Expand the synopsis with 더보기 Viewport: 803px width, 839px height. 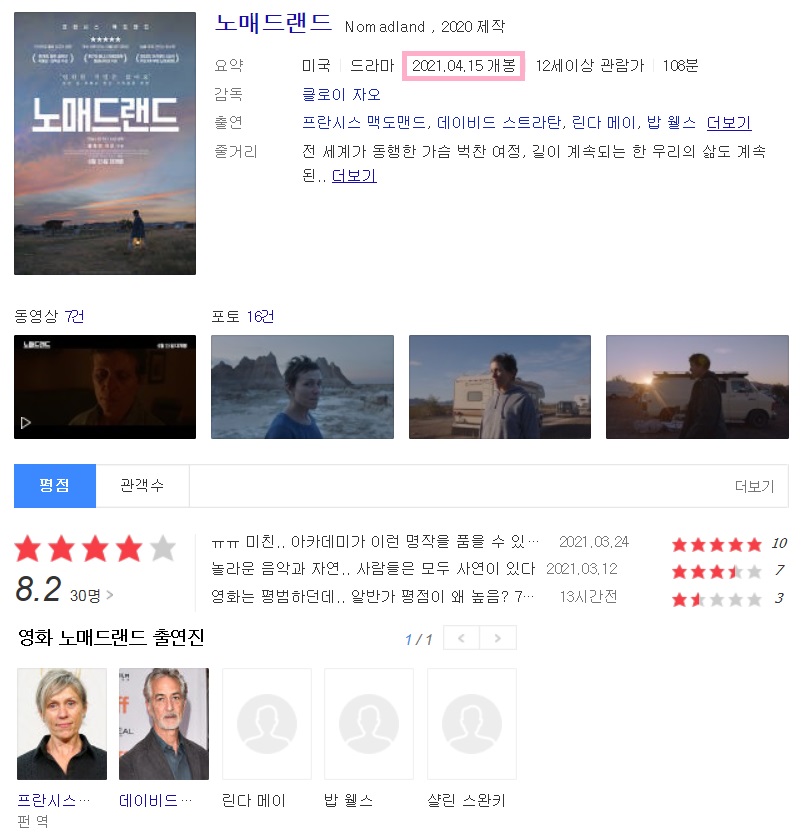coord(354,176)
